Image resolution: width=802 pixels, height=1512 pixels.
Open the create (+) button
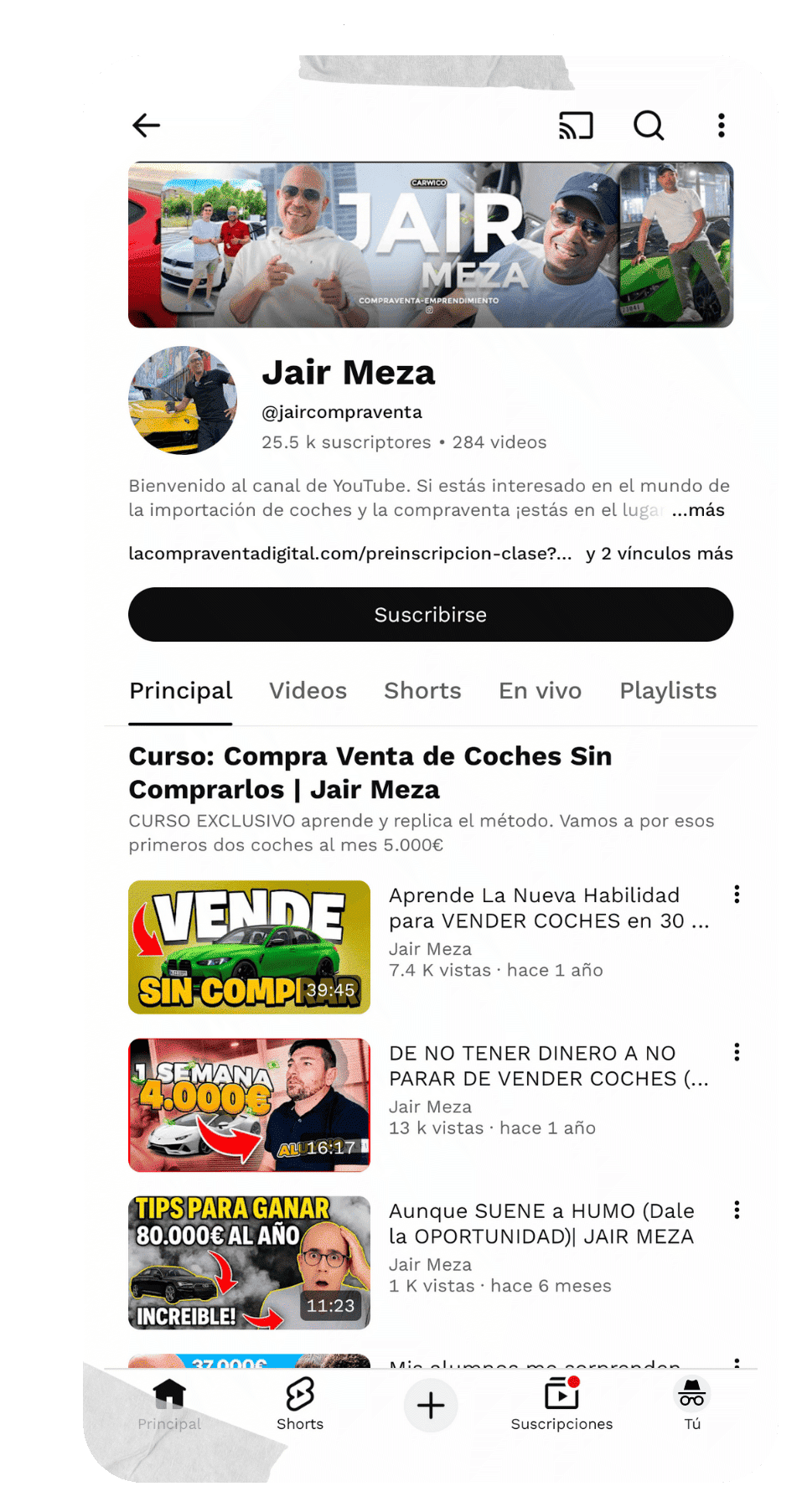[x=430, y=1406]
